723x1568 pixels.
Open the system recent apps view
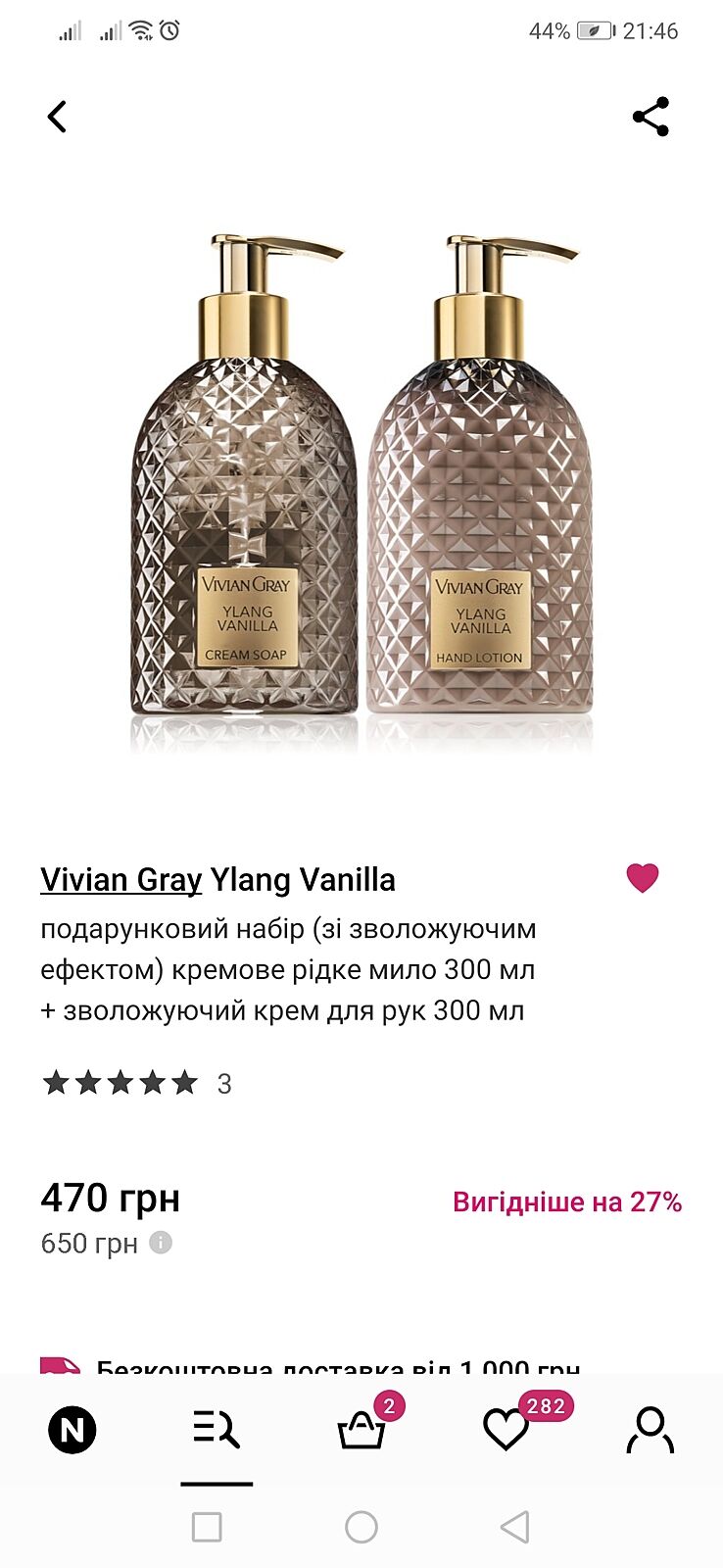coord(207,1527)
